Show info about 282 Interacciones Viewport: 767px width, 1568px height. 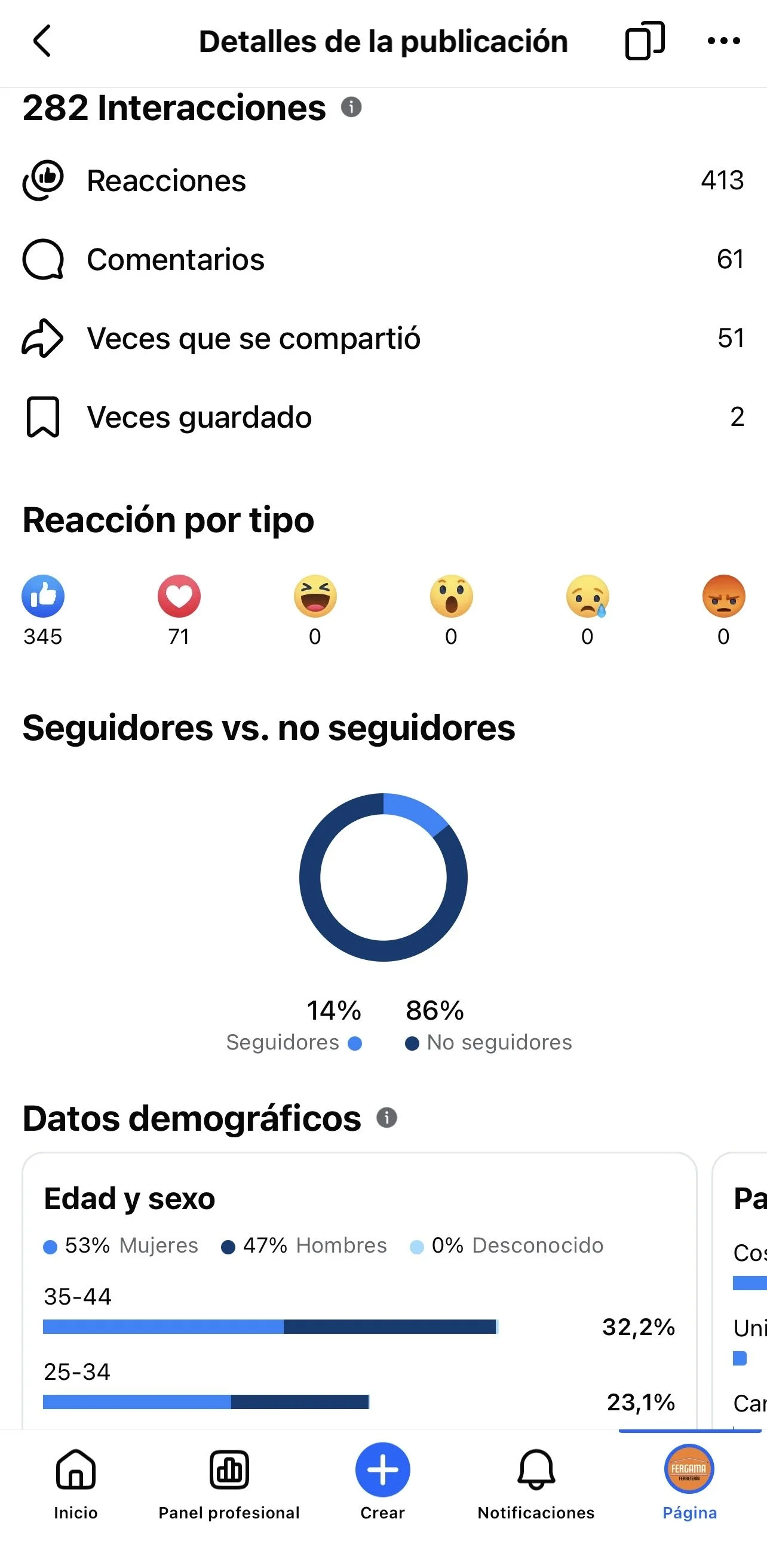[x=351, y=107]
